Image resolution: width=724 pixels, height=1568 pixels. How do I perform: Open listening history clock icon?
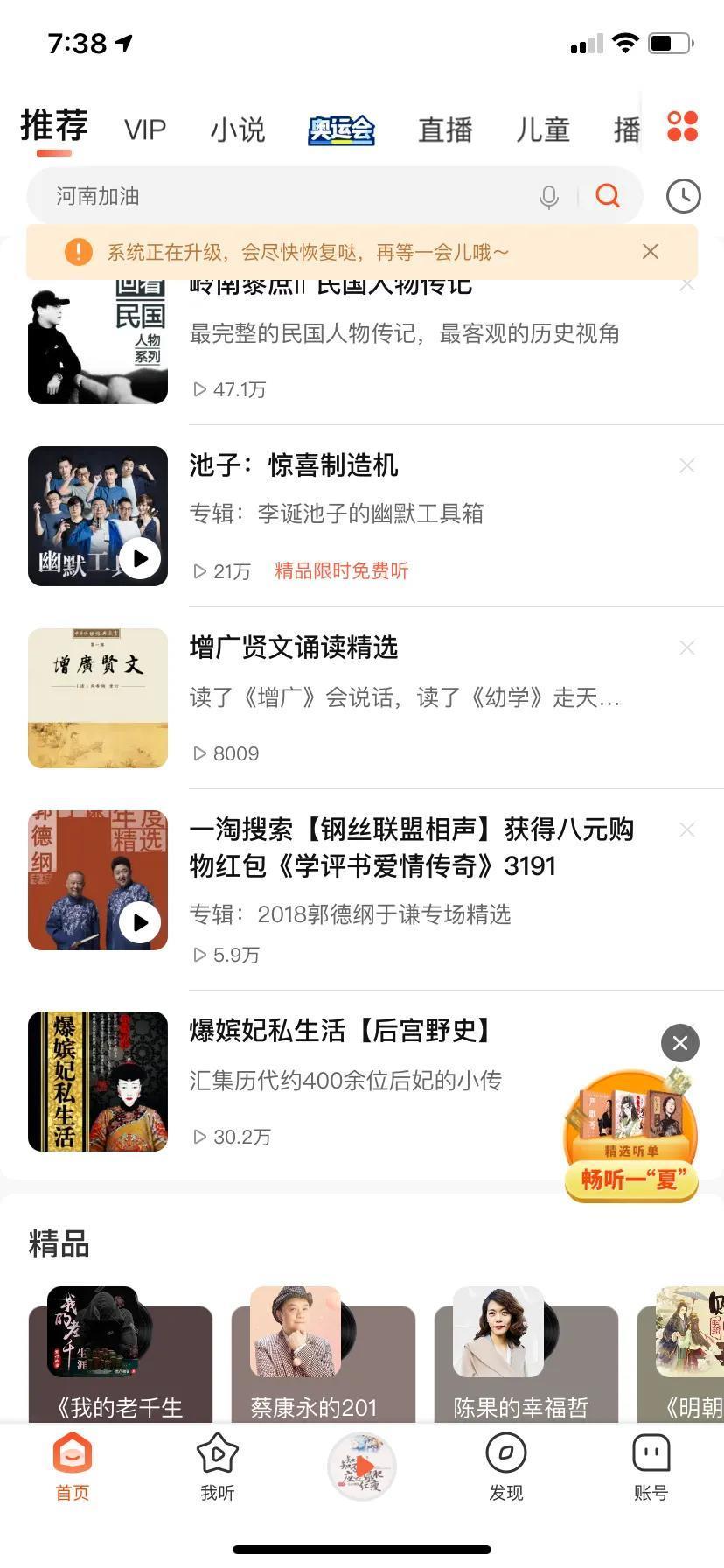683,196
